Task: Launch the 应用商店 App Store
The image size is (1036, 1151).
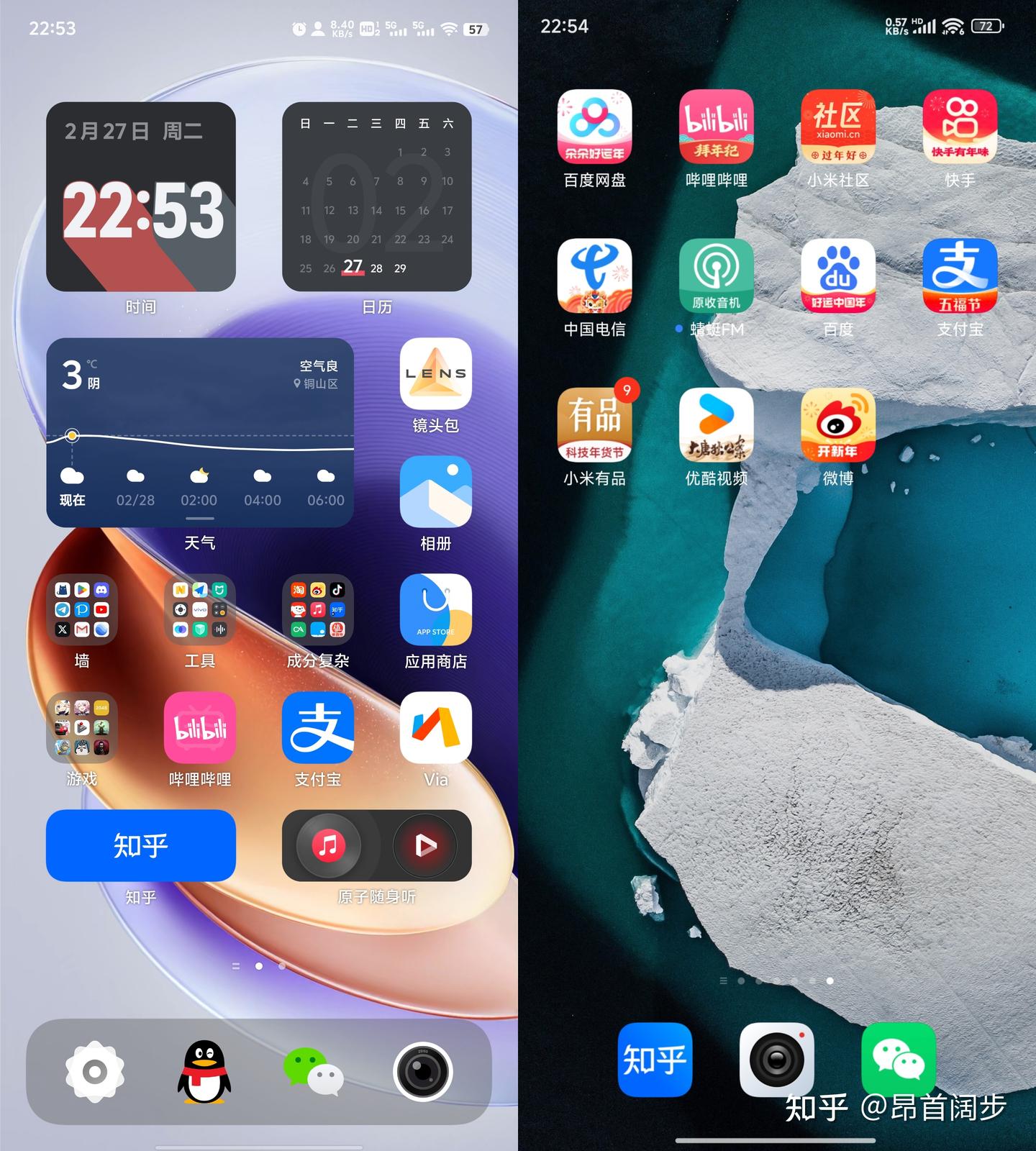Action: (x=435, y=610)
